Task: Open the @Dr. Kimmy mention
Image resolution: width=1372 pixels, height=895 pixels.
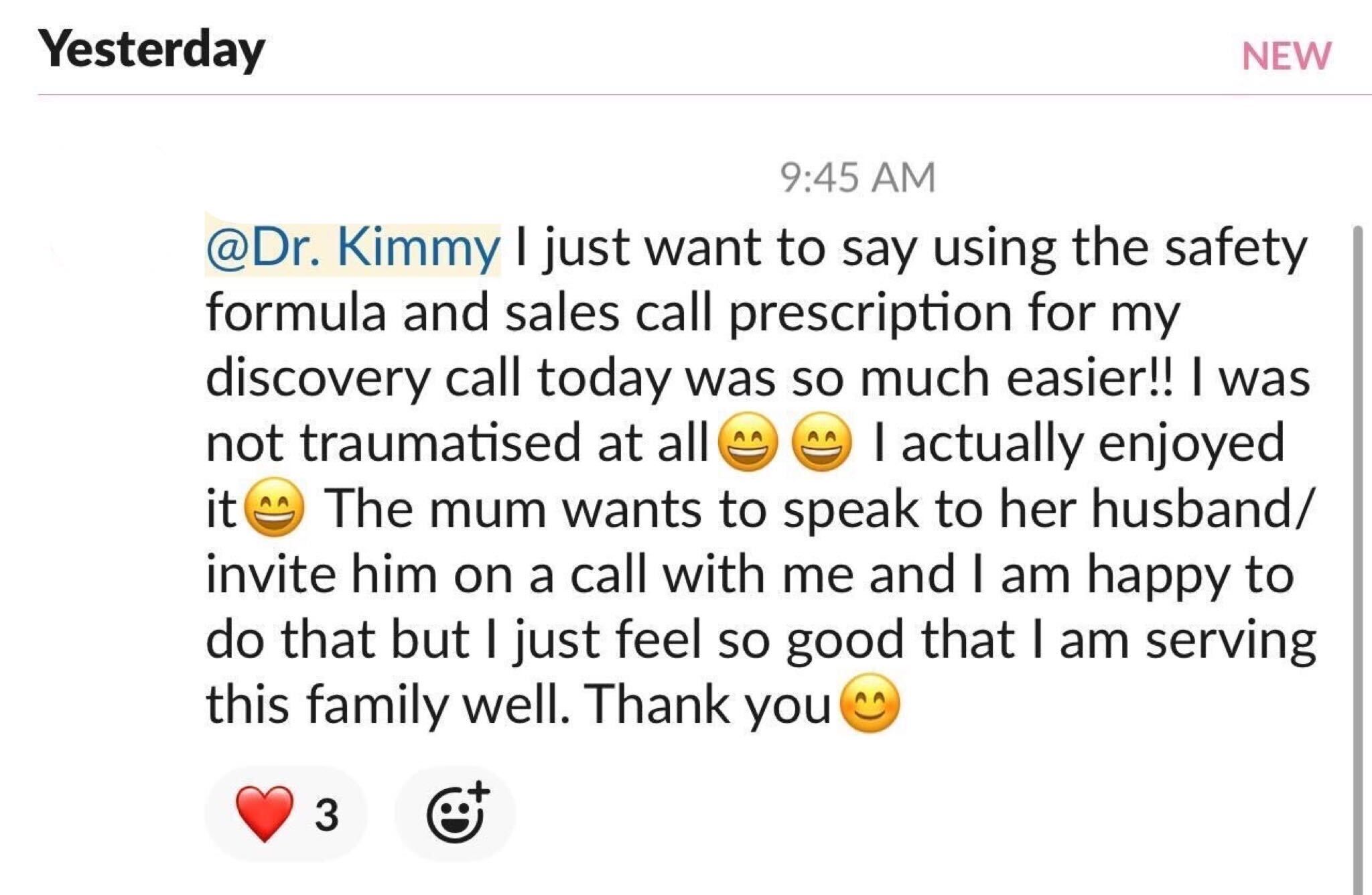Action: [x=352, y=248]
